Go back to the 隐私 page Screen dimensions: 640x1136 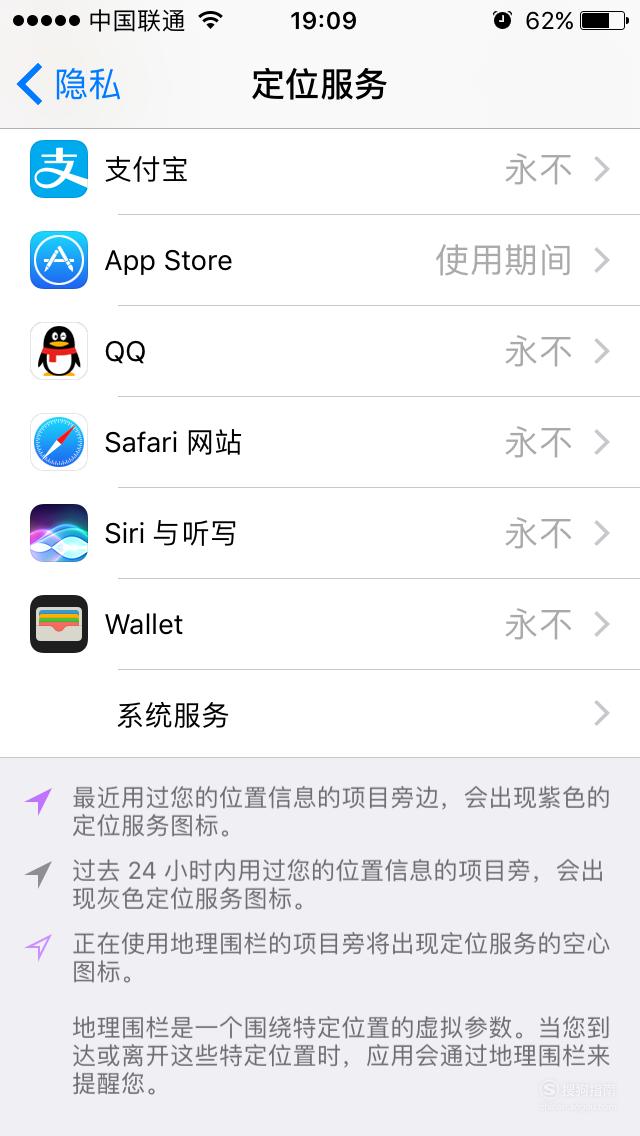[x=69, y=84]
